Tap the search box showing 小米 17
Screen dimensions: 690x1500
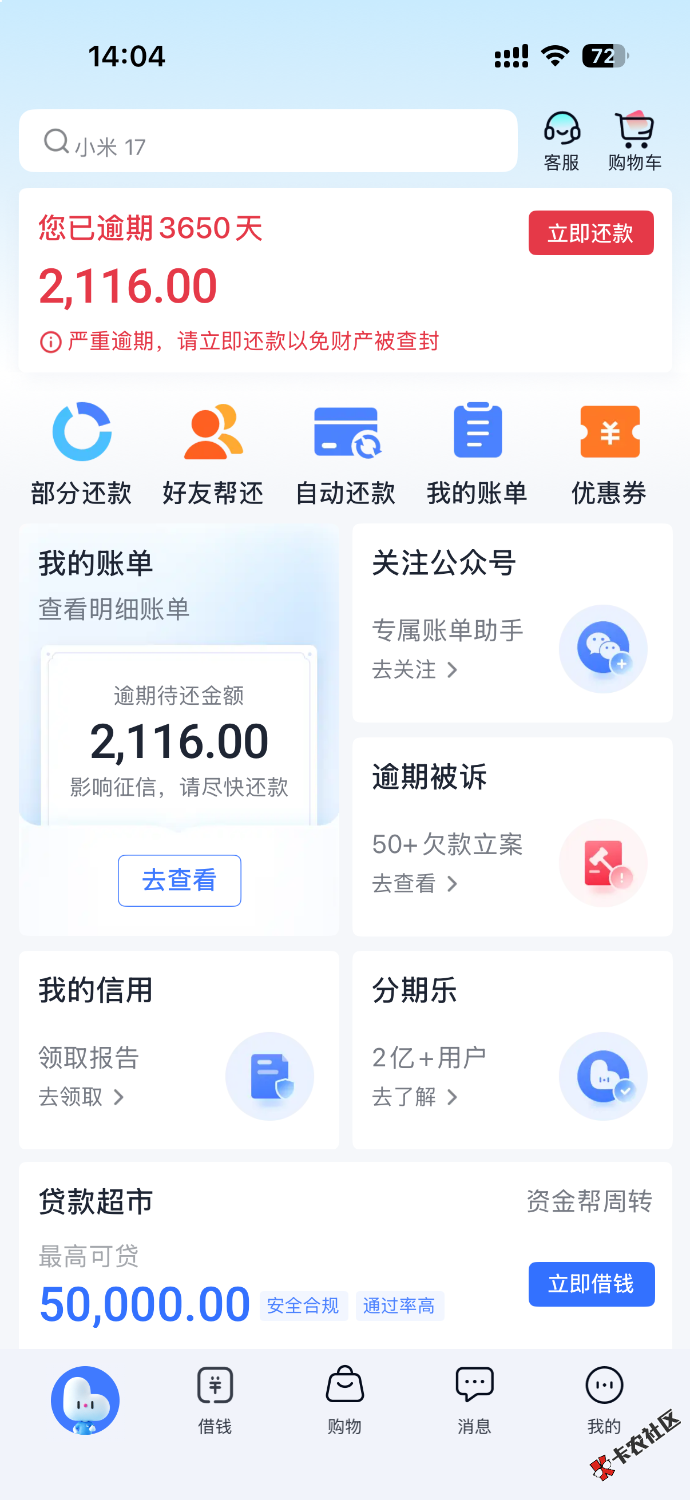(x=268, y=142)
